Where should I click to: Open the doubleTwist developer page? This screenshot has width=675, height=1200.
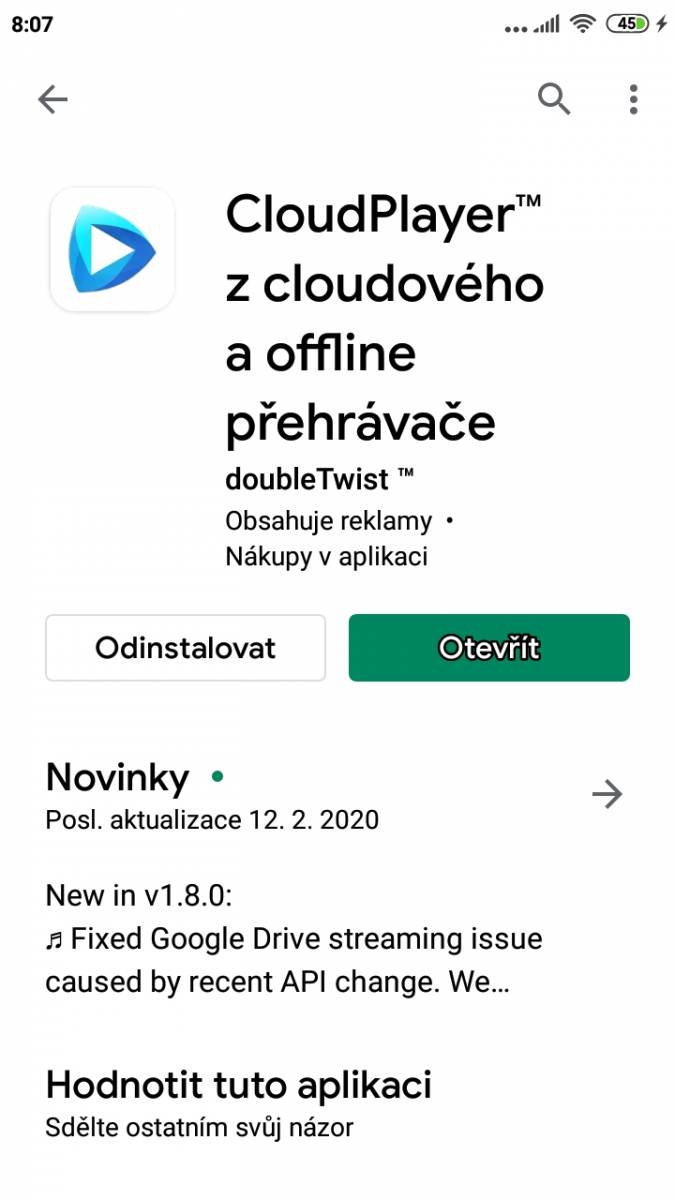(x=319, y=479)
